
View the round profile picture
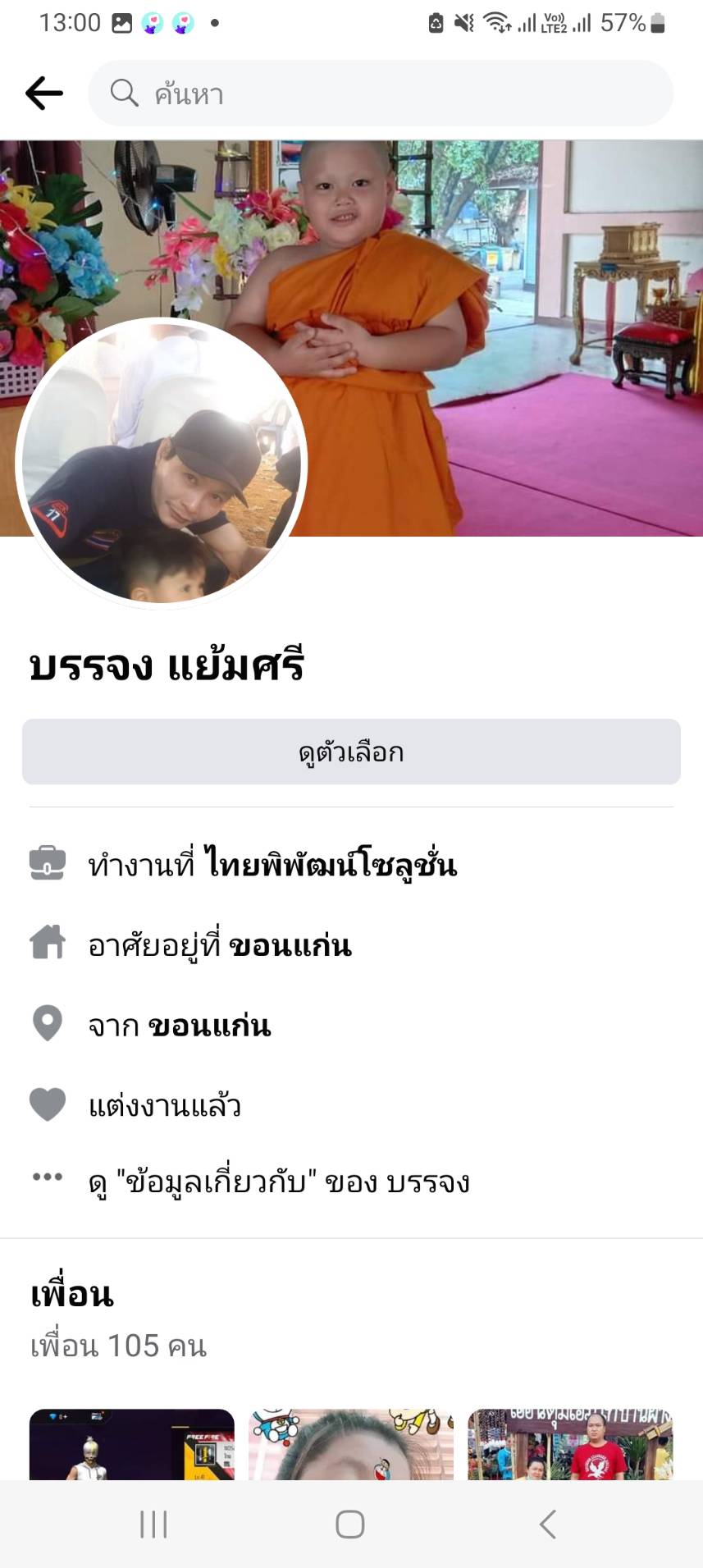click(162, 464)
